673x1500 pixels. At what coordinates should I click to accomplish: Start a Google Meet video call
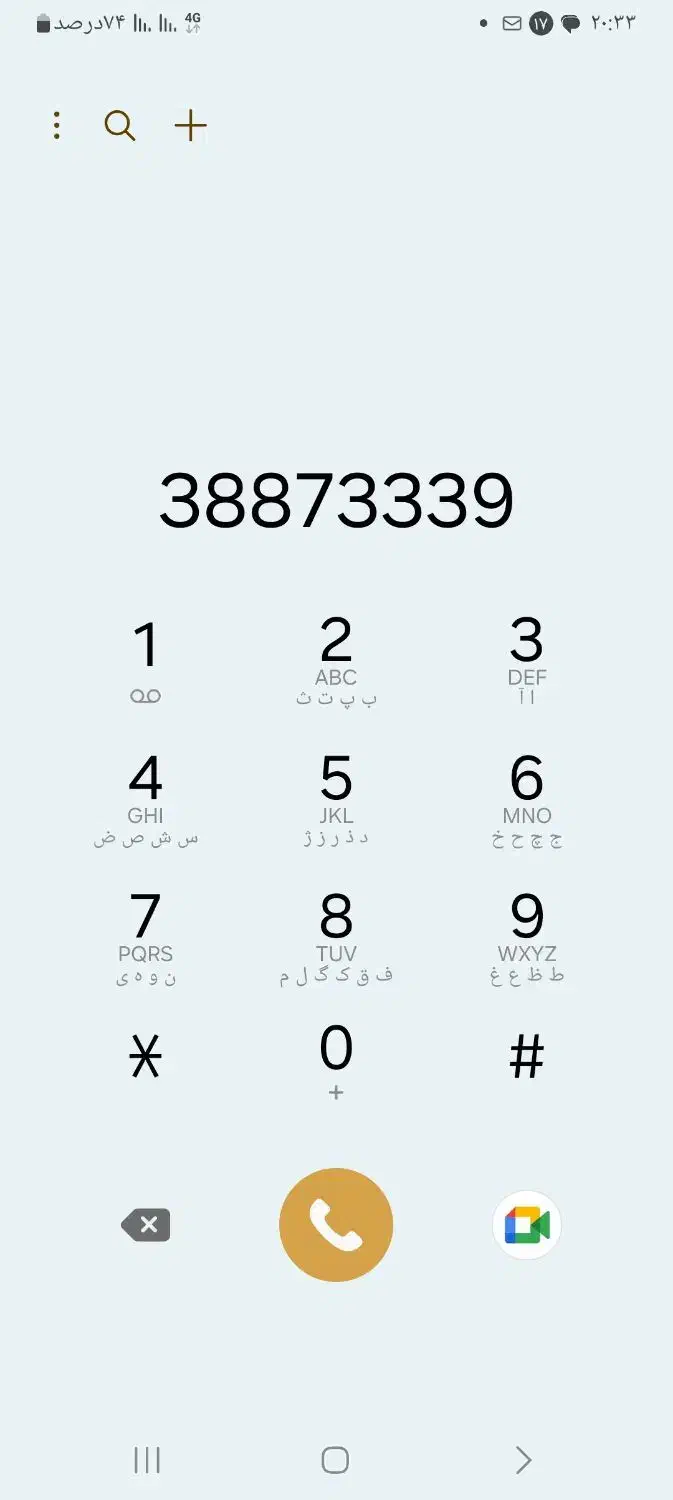coord(527,1225)
